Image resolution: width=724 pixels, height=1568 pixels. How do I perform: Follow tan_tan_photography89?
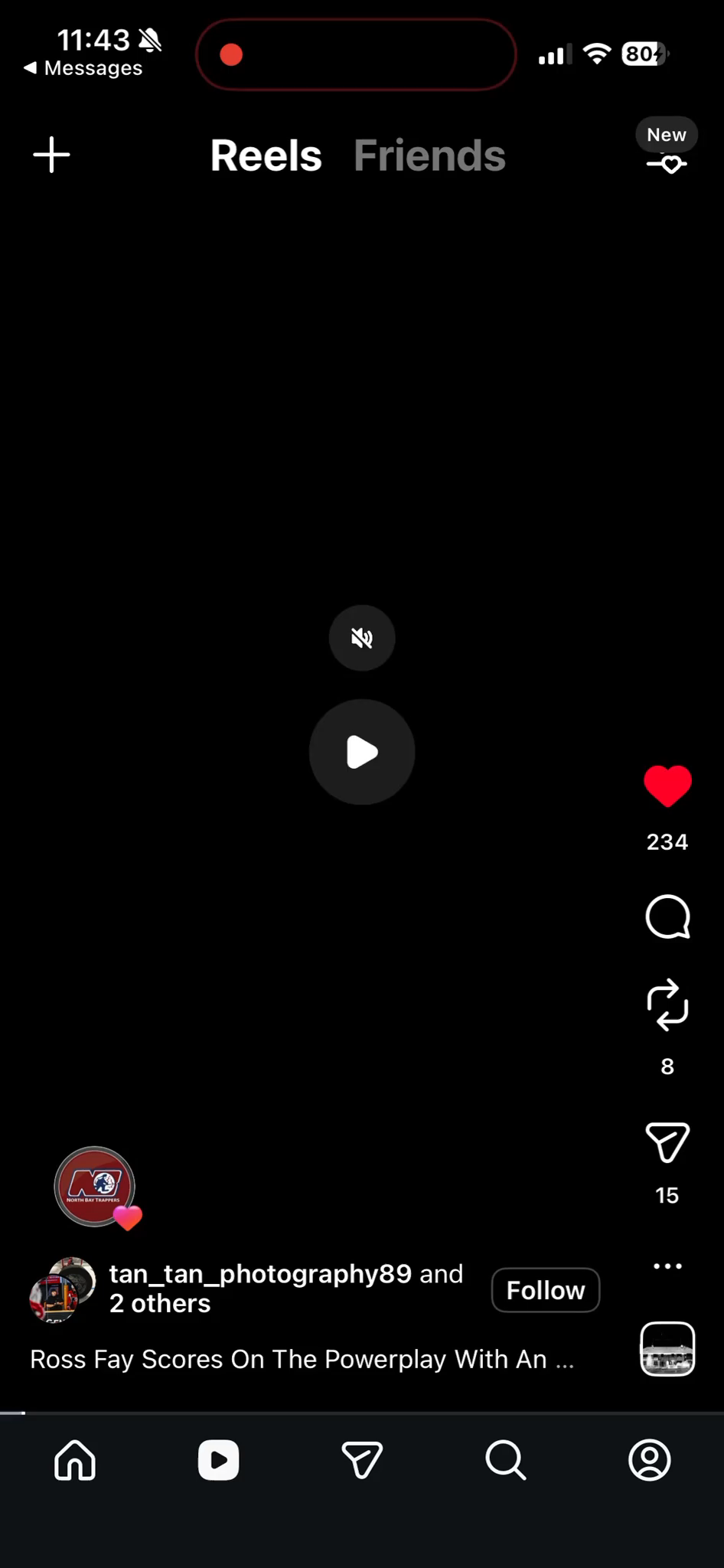546,1290
